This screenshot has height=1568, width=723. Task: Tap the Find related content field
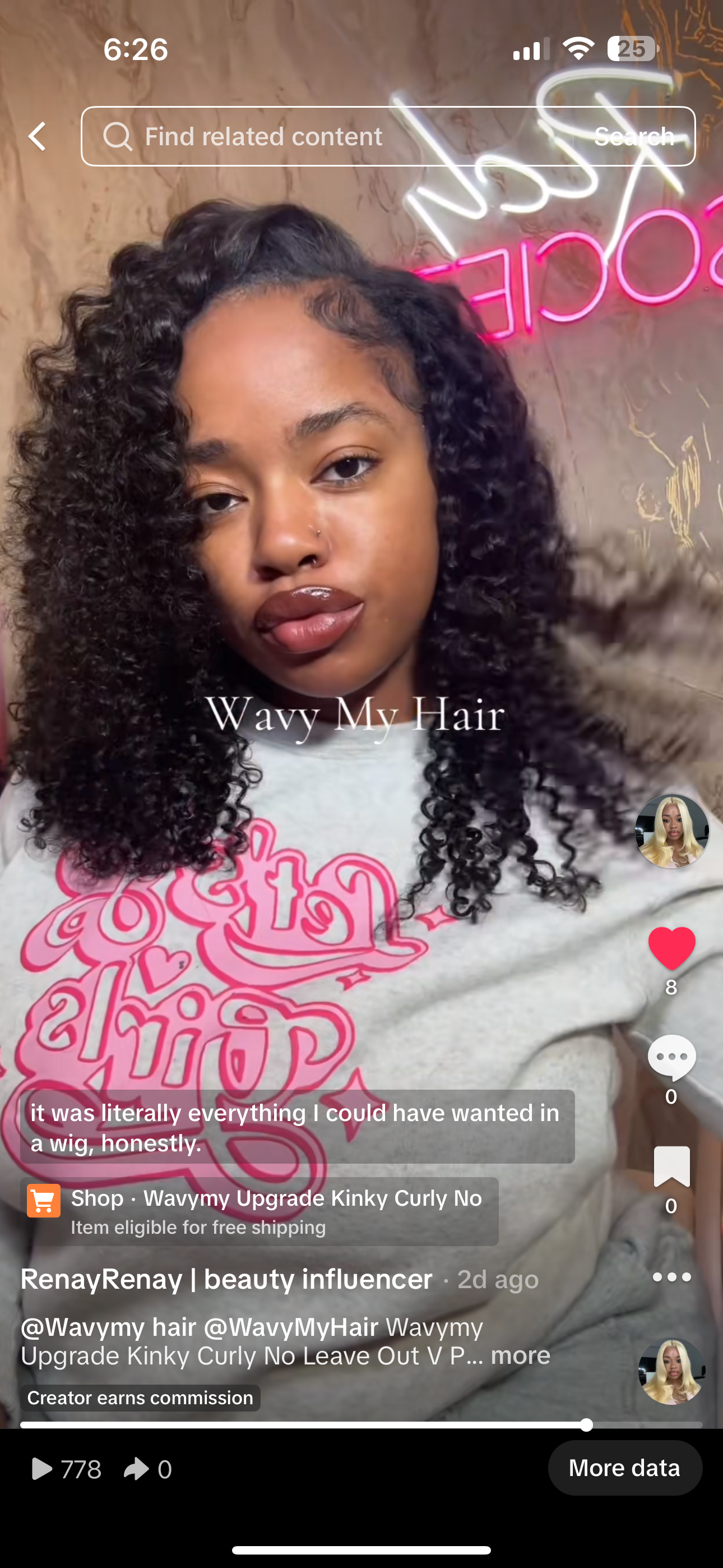pos(328,136)
